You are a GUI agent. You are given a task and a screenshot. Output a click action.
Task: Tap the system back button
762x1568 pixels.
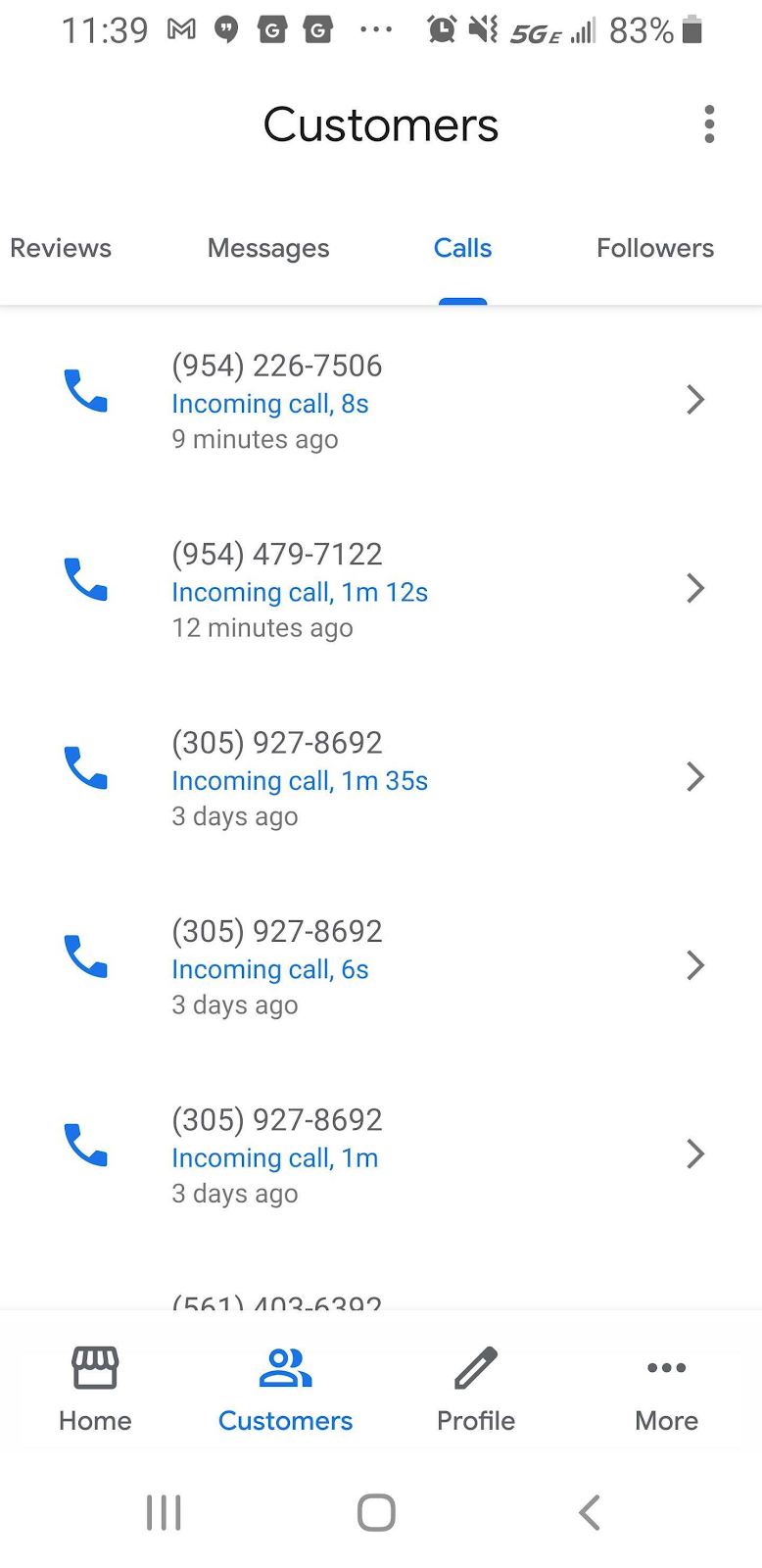[x=589, y=1512]
